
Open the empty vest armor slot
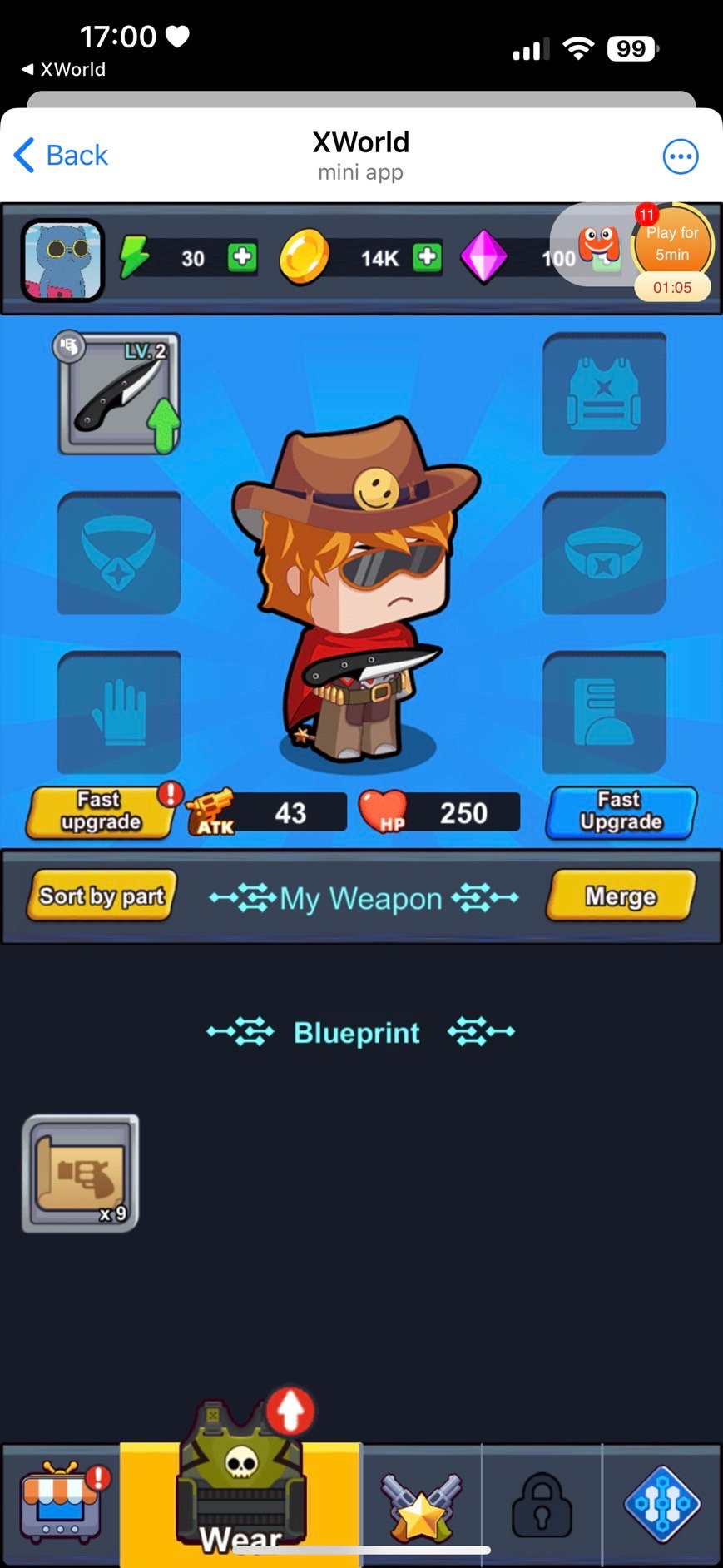click(x=604, y=394)
